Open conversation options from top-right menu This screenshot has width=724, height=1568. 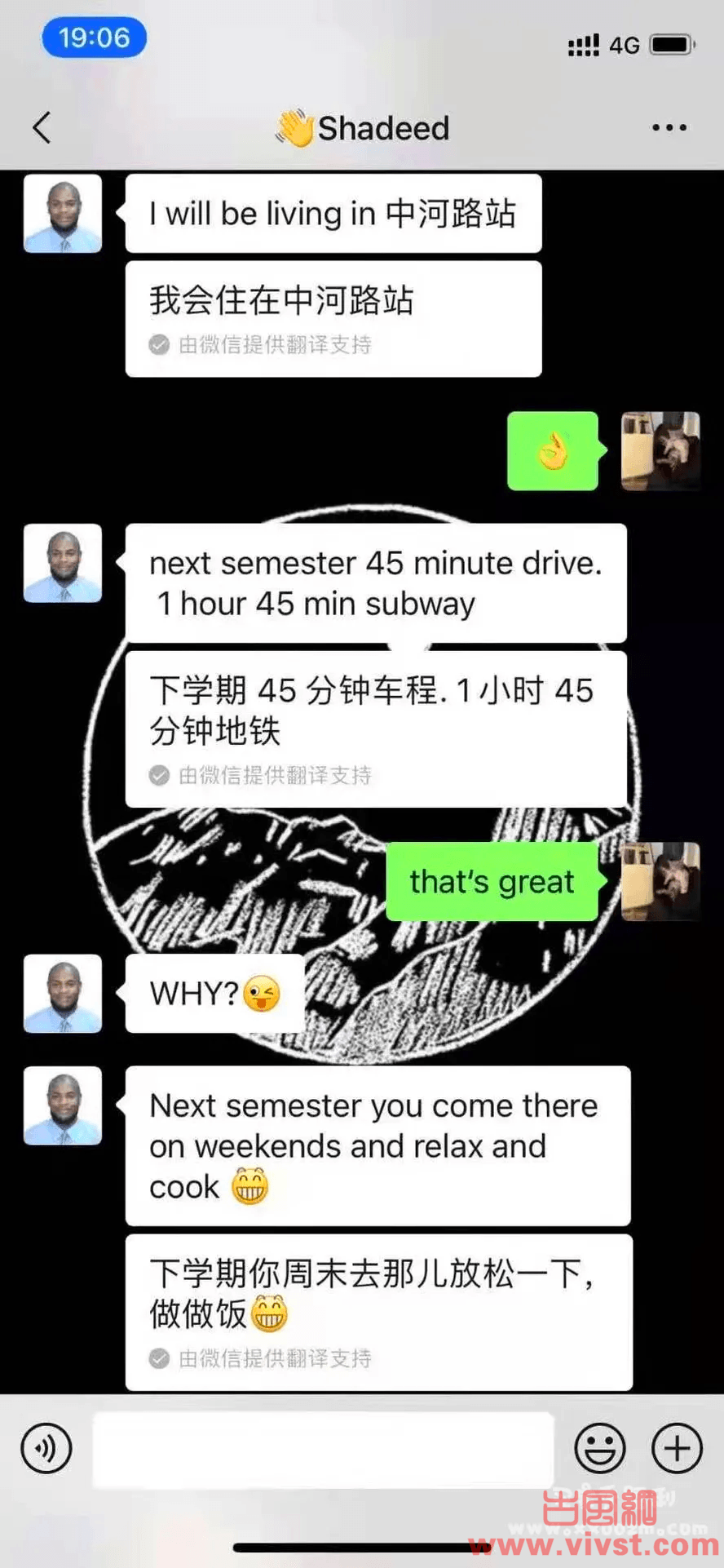tap(669, 128)
